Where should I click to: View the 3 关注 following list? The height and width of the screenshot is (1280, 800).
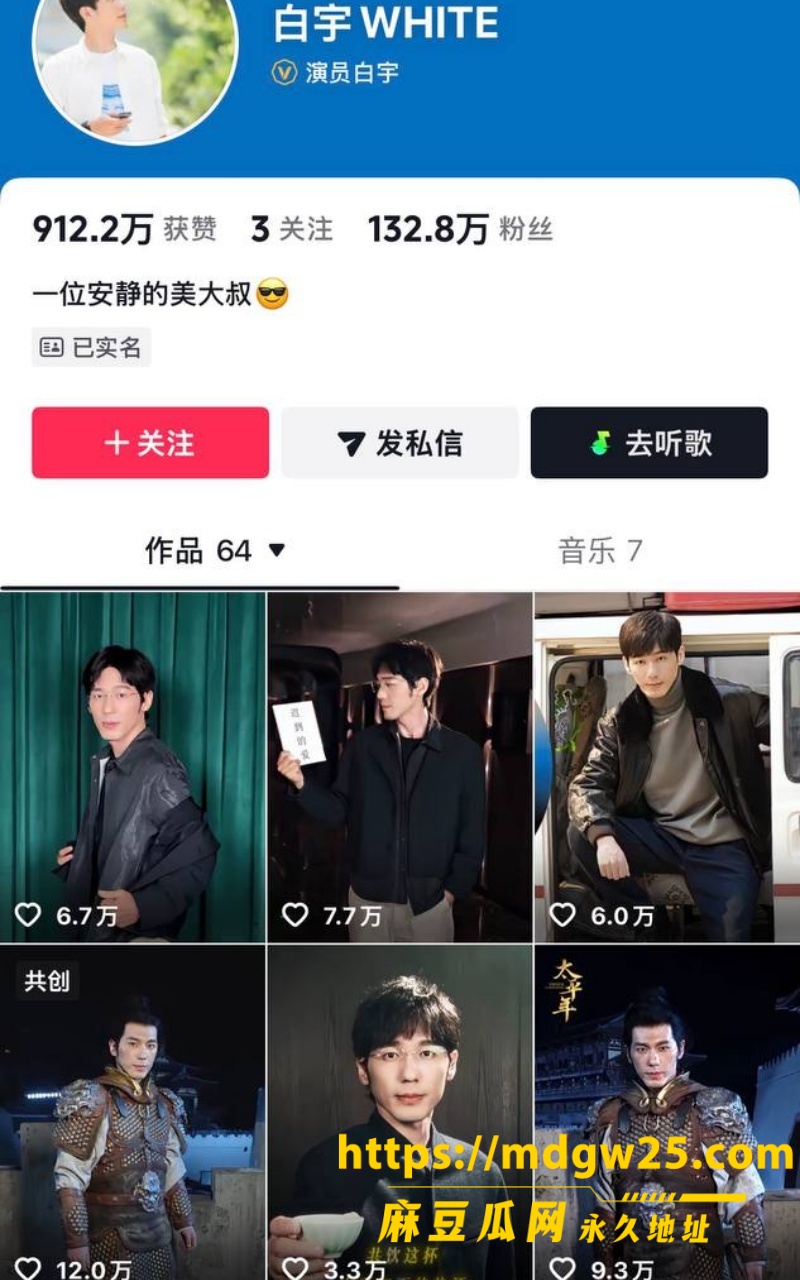click(x=291, y=230)
